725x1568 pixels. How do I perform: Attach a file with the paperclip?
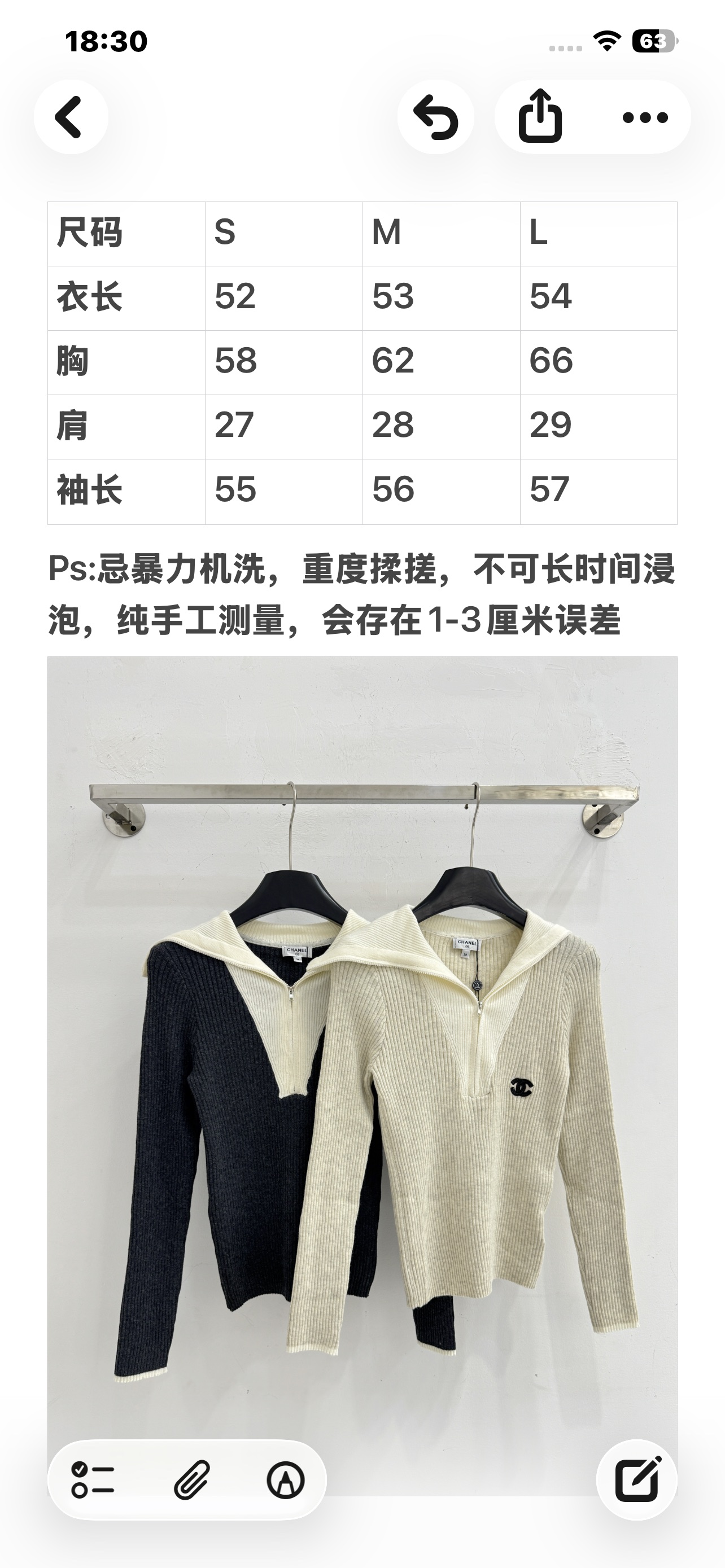click(191, 1480)
